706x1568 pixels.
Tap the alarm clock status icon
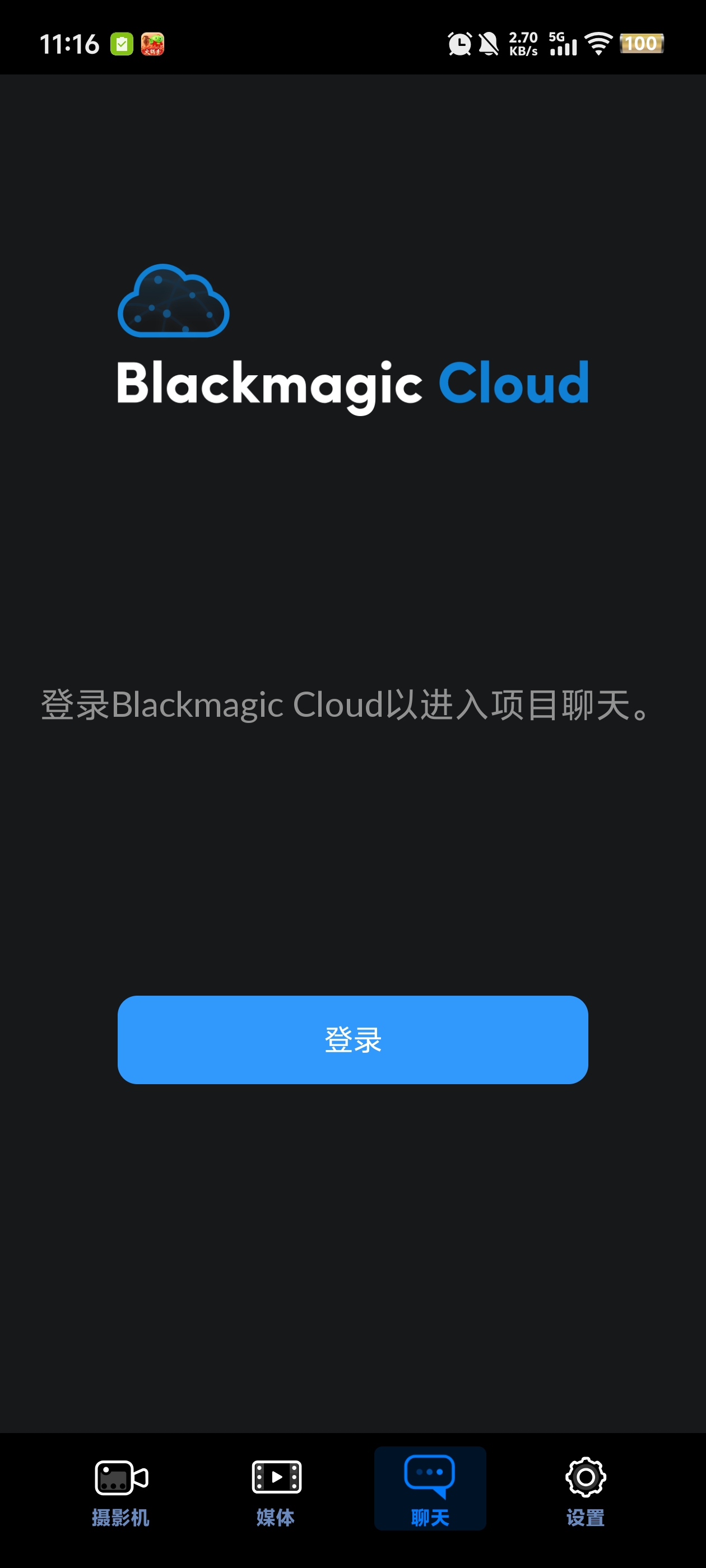459,44
